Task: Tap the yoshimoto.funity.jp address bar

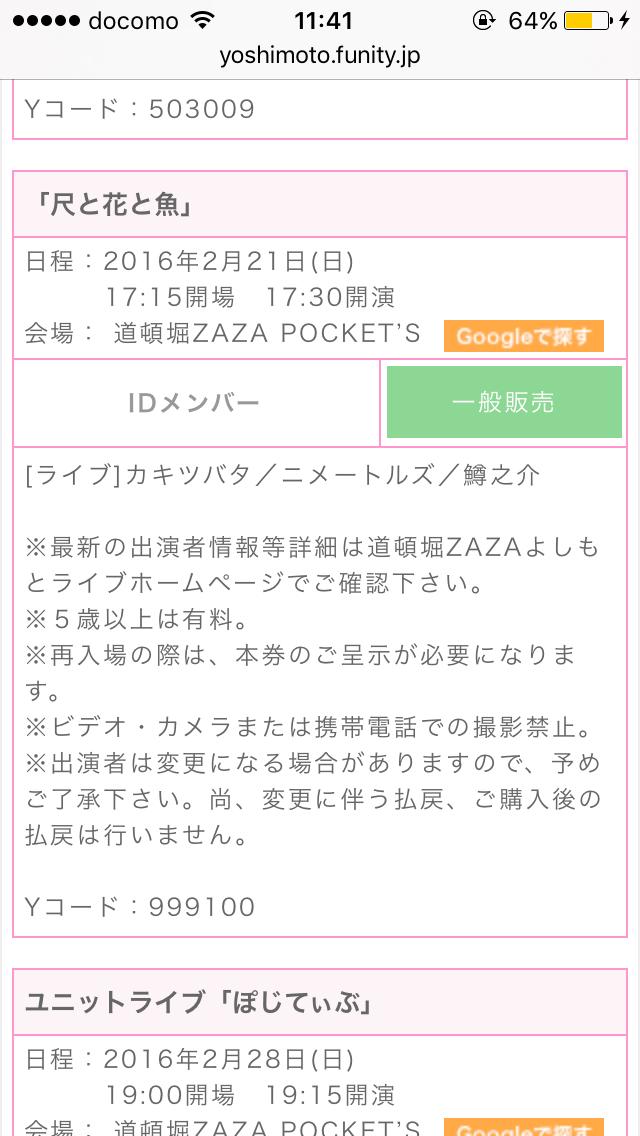Action: click(320, 56)
